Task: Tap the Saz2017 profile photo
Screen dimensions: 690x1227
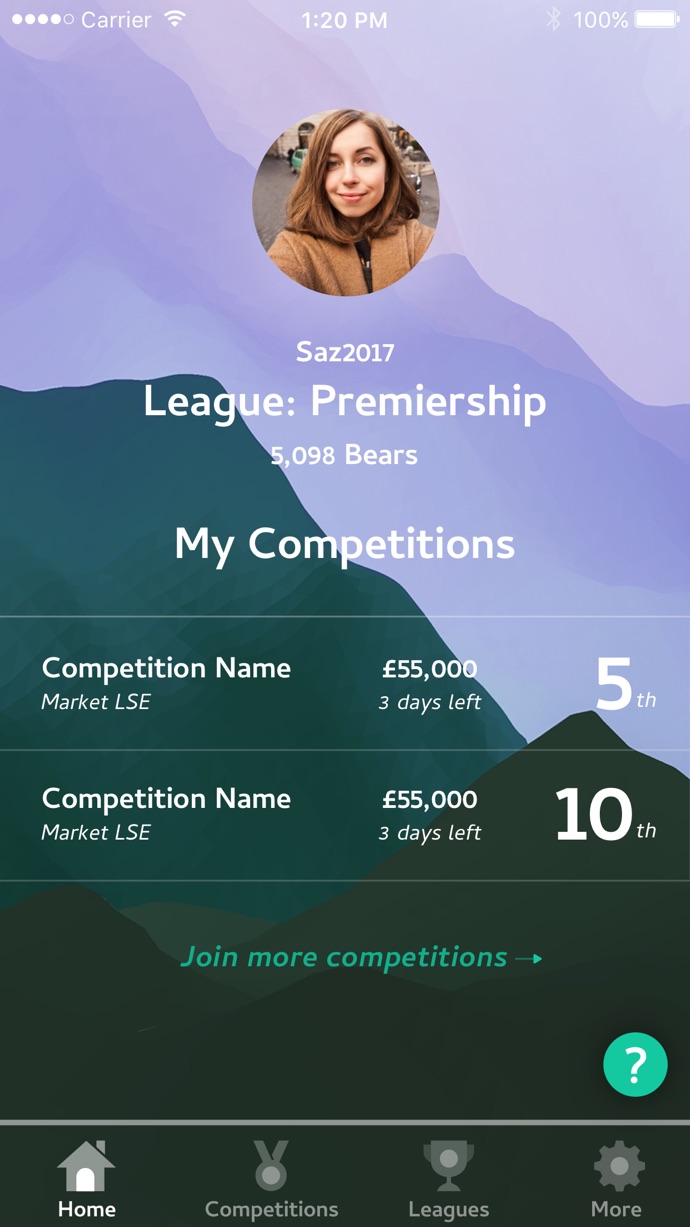Action: pyautogui.click(x=345, y=202)
